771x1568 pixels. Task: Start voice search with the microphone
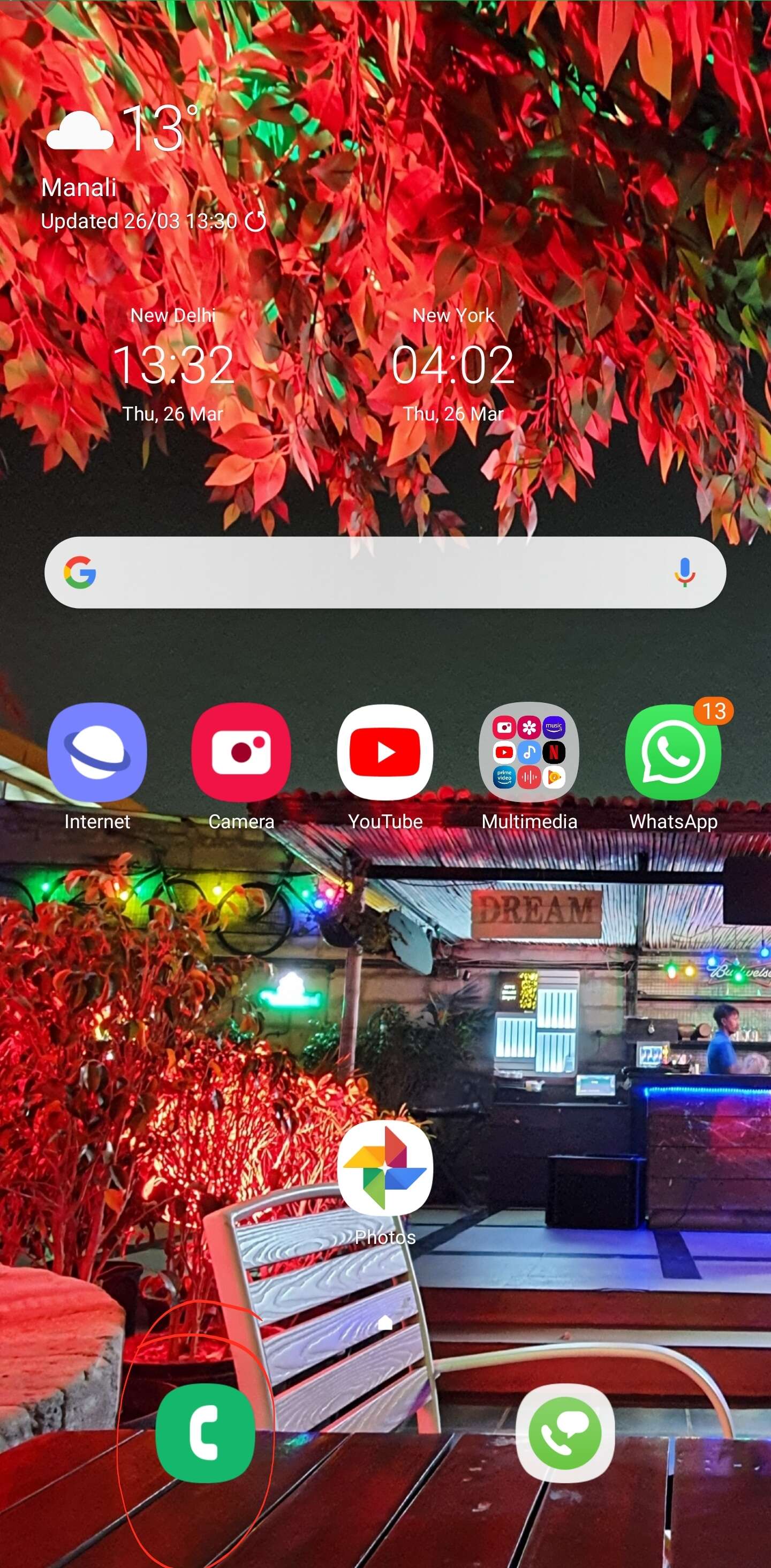point(685,572)
